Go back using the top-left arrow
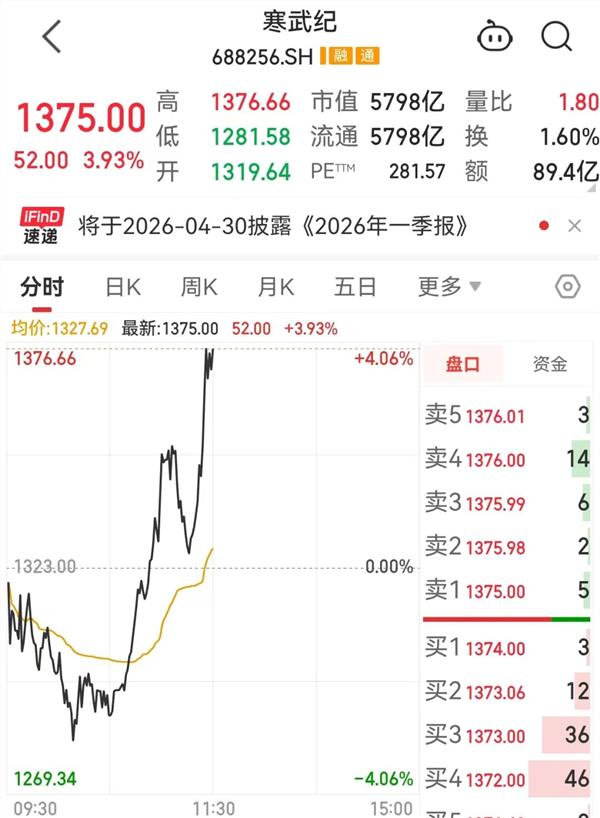Viewport: 600px width, 818px height. 52,37
